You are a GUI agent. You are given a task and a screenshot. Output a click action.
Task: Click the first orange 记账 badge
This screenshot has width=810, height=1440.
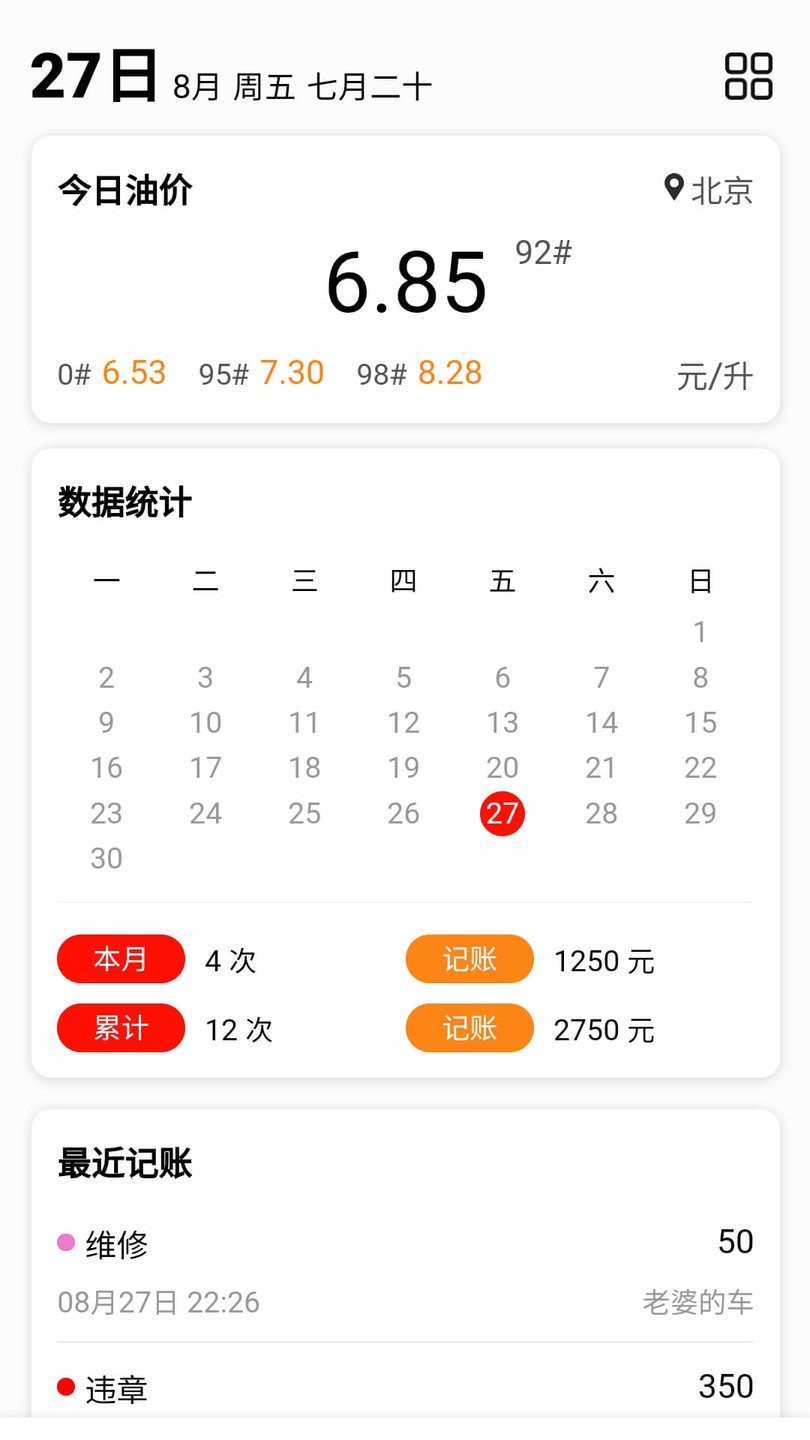click(x=469, y=959)
